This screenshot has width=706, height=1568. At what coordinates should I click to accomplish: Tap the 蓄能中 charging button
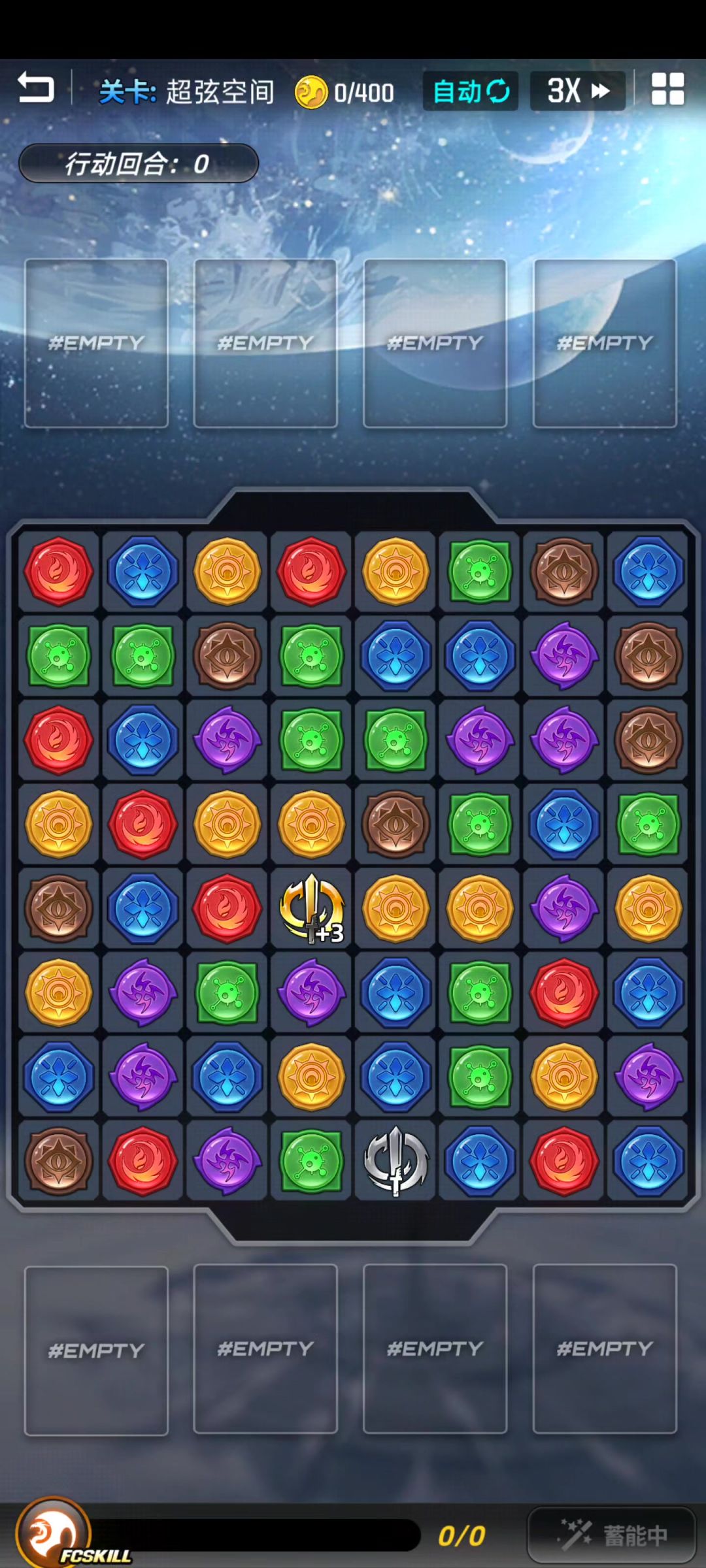coord(612,1535)
